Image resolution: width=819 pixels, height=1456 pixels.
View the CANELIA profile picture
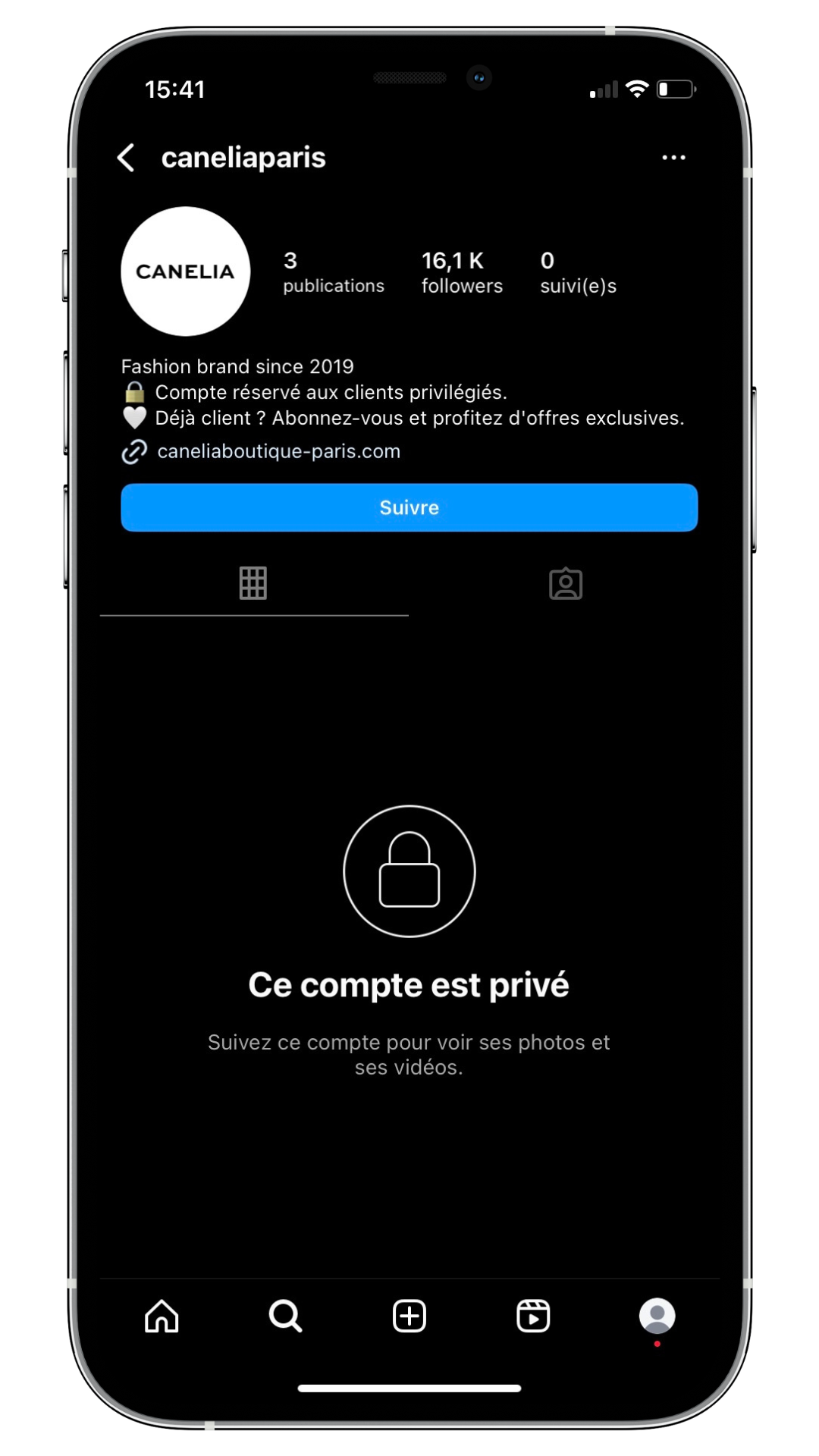tap(185, 271)
